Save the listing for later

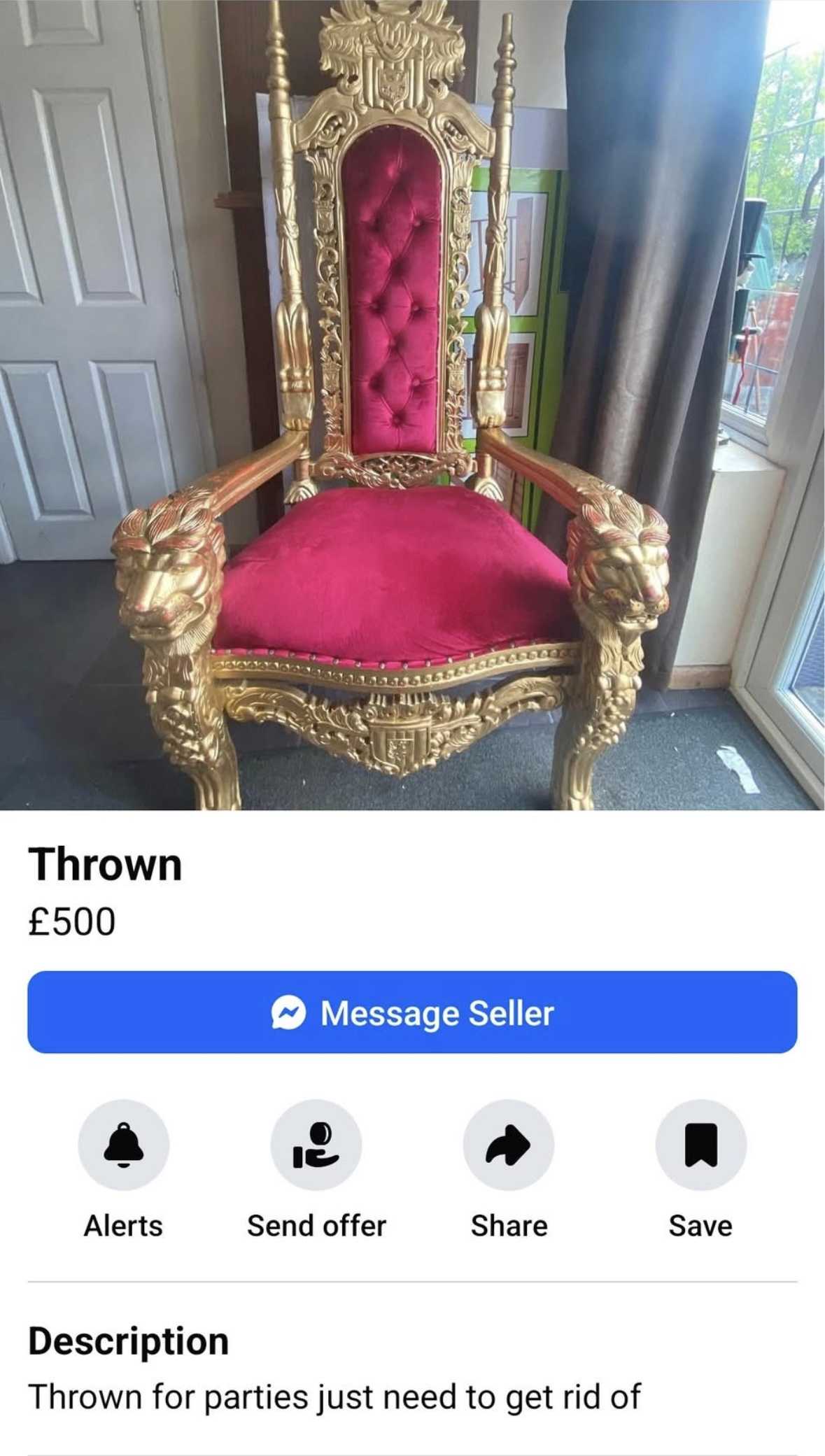coord(700,1145)
